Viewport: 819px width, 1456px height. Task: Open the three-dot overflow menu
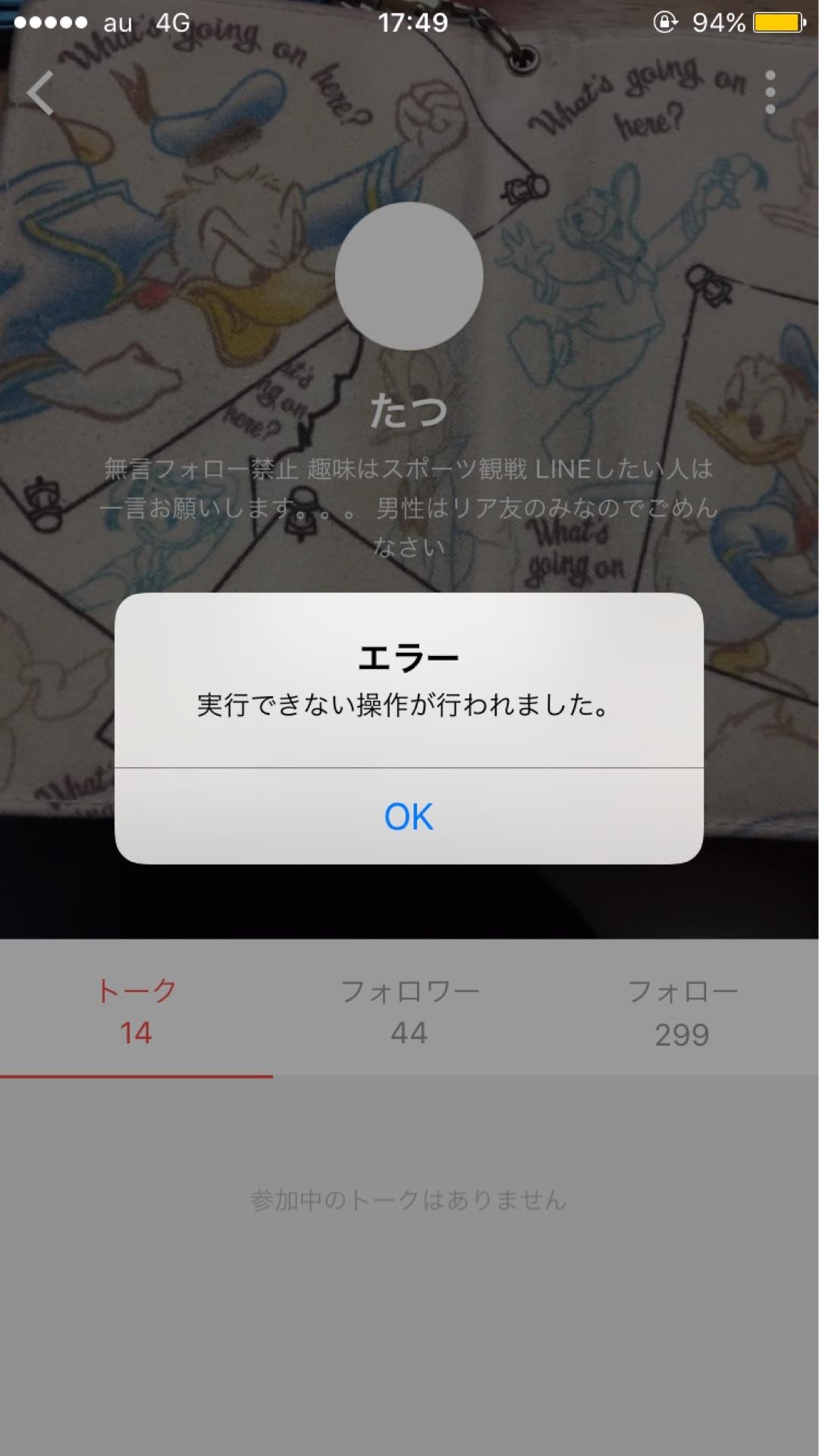771,91
